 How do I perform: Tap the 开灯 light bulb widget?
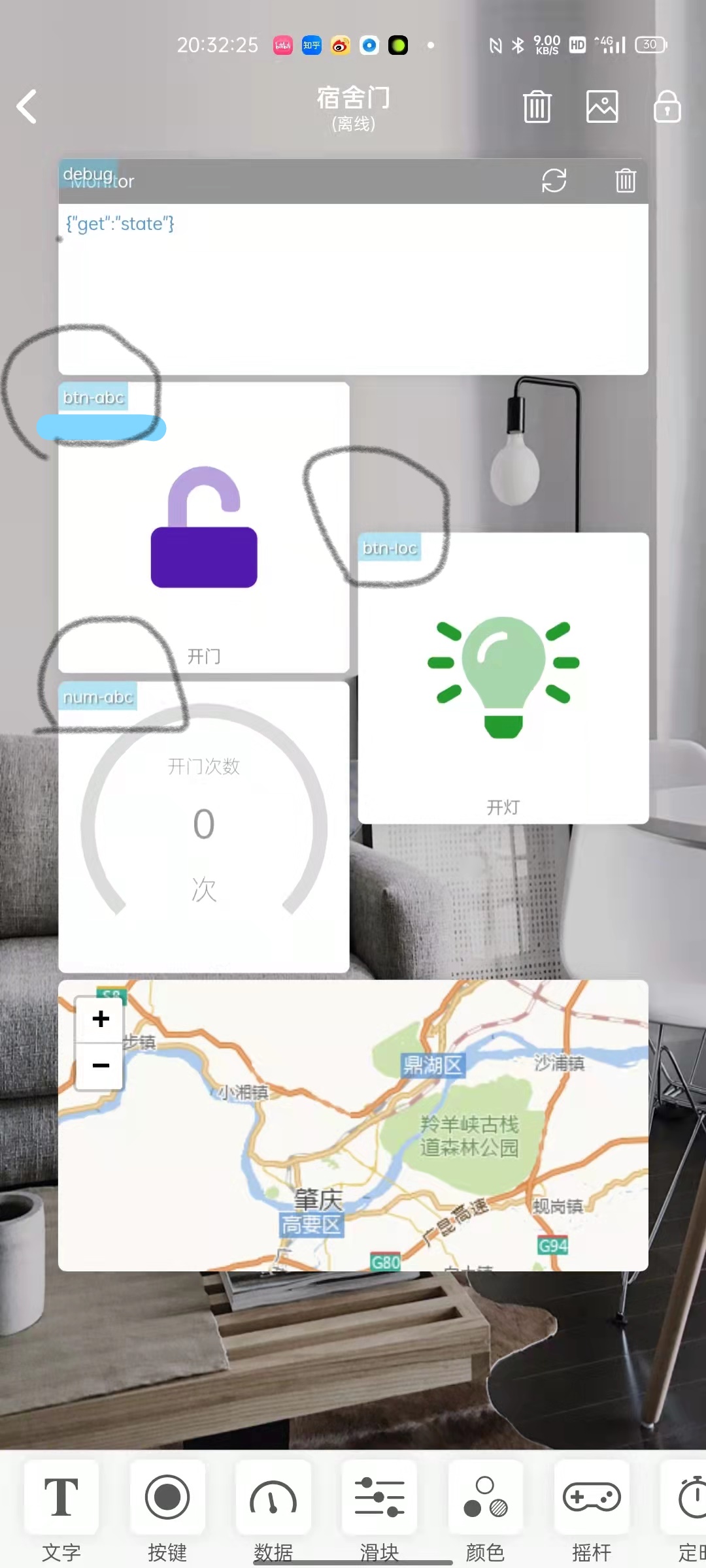pos(503,678)
